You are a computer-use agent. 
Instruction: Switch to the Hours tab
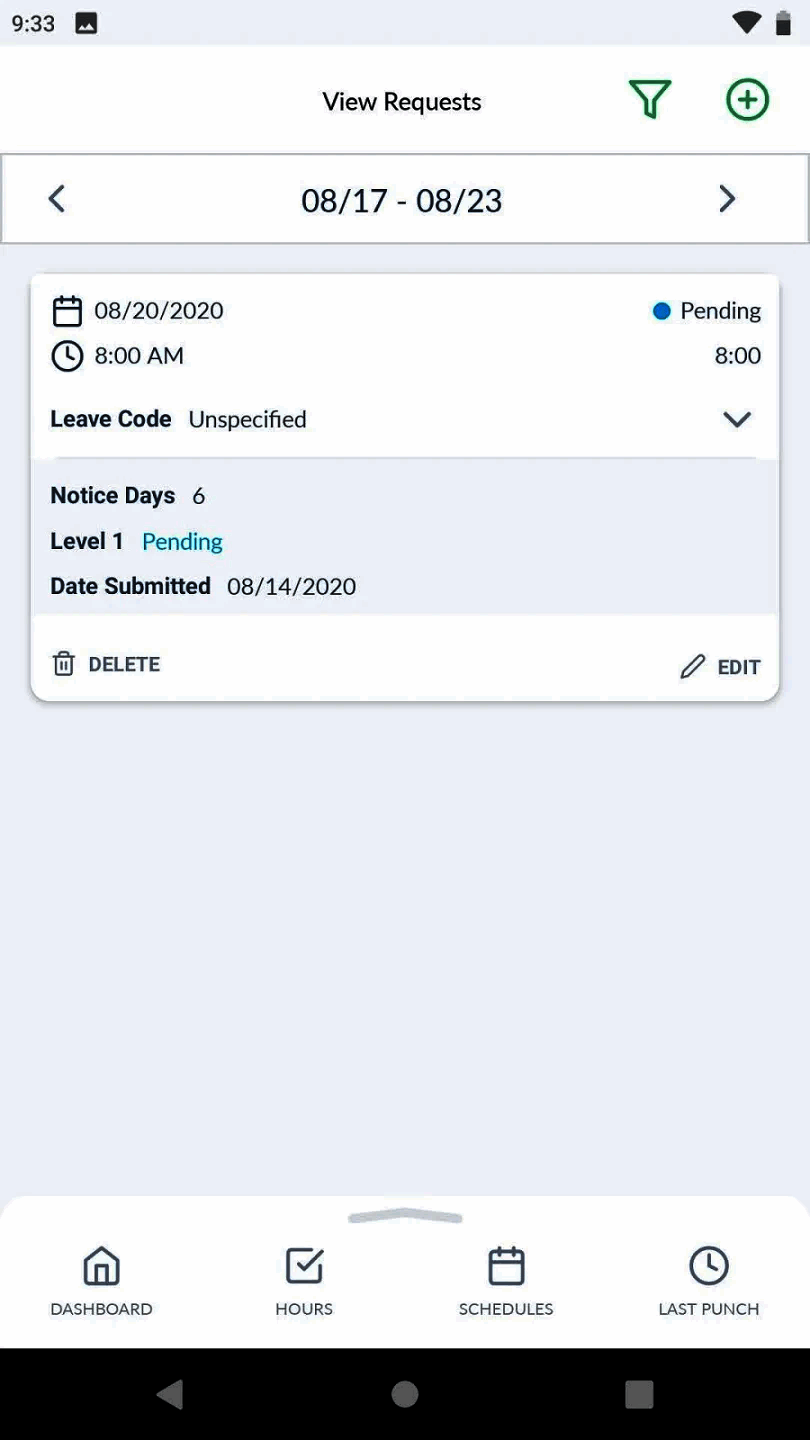tap(303, 1280)
